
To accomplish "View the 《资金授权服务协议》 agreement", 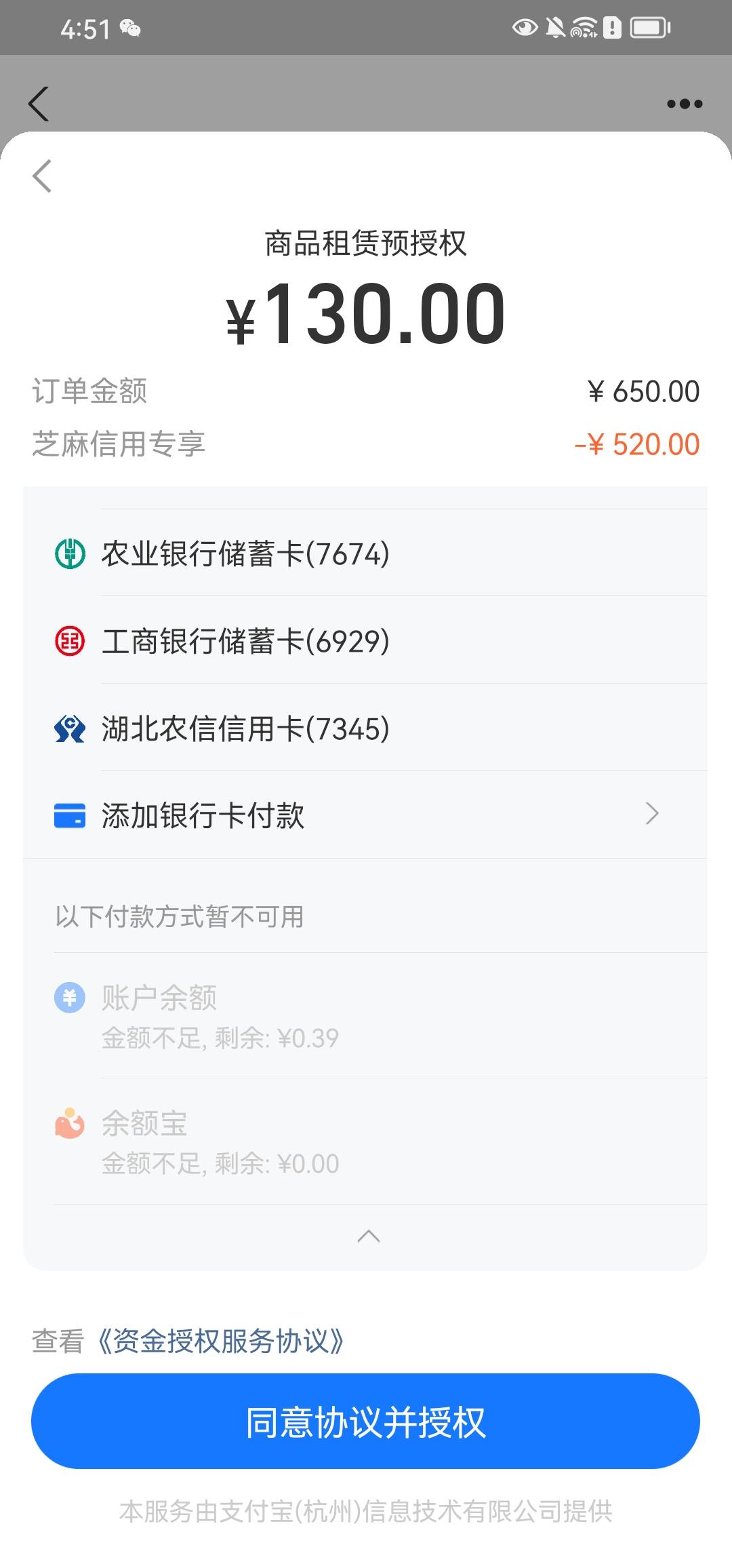I will tap(221, 1341).
